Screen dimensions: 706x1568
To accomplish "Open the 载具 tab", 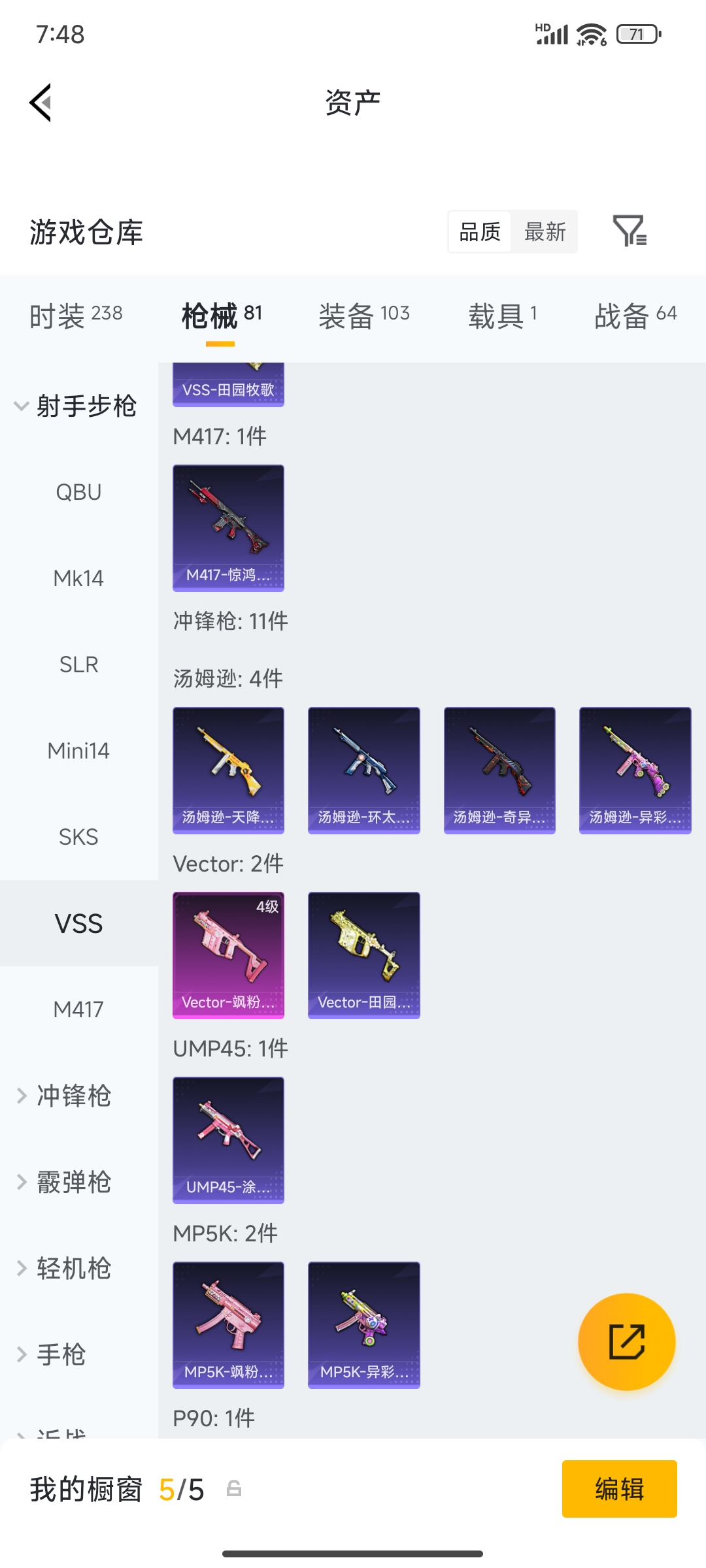I will (x=502, y=316).
